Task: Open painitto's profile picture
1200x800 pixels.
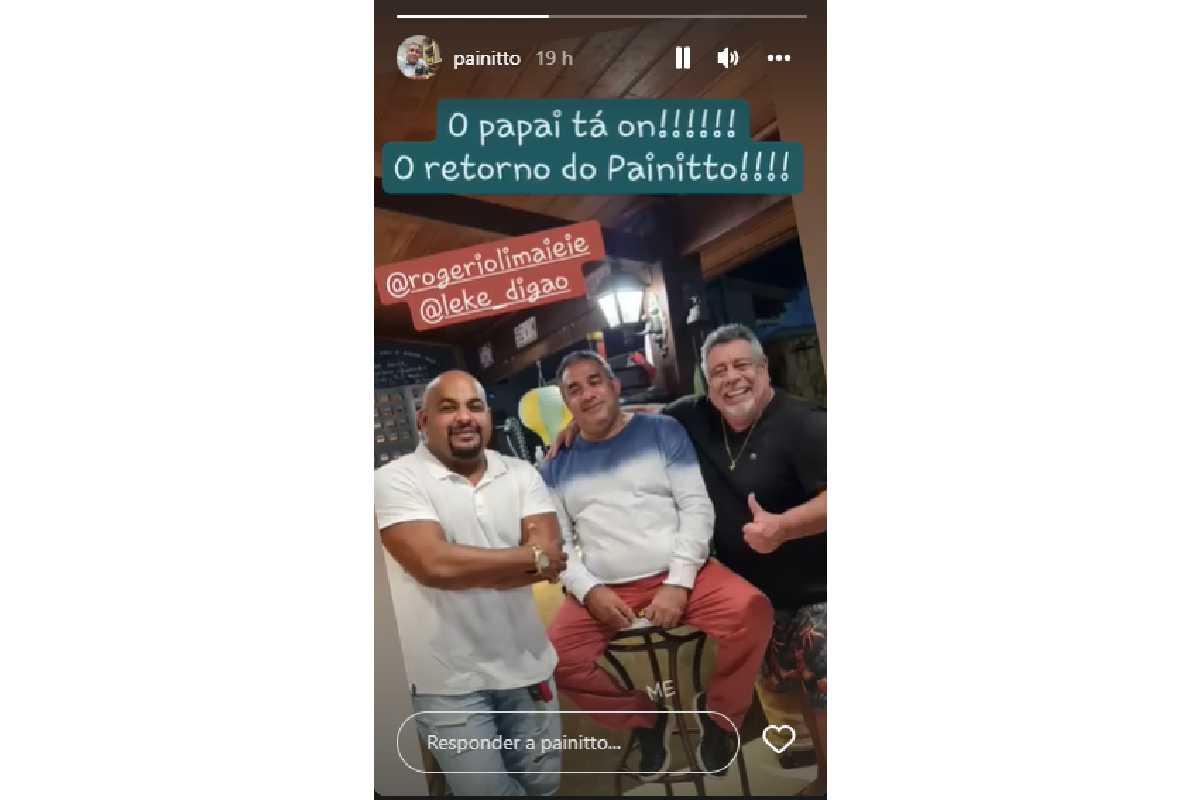Action: (418, 57)
